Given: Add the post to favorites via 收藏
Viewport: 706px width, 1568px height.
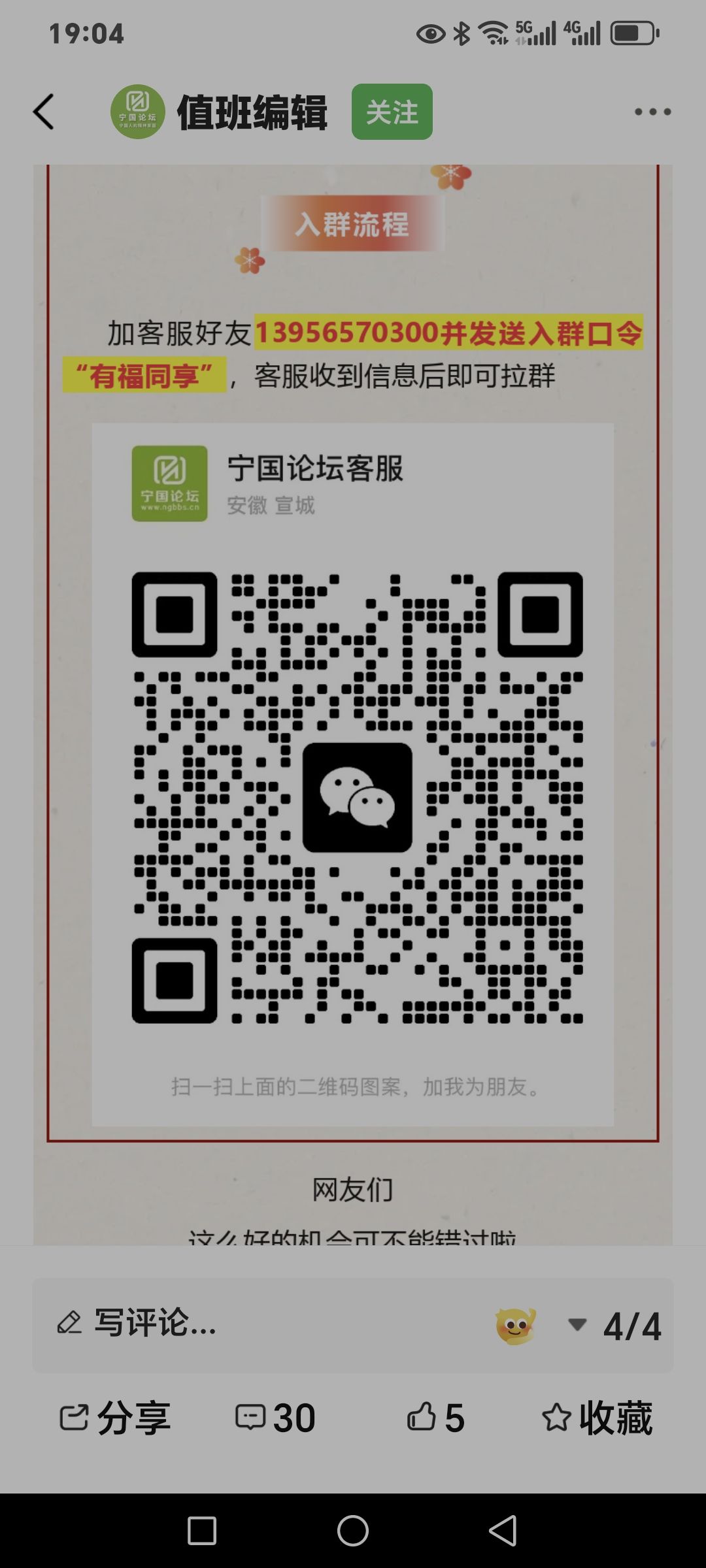Looking at the screenshot, I should pyautogui.click(x=597, y=1418).
